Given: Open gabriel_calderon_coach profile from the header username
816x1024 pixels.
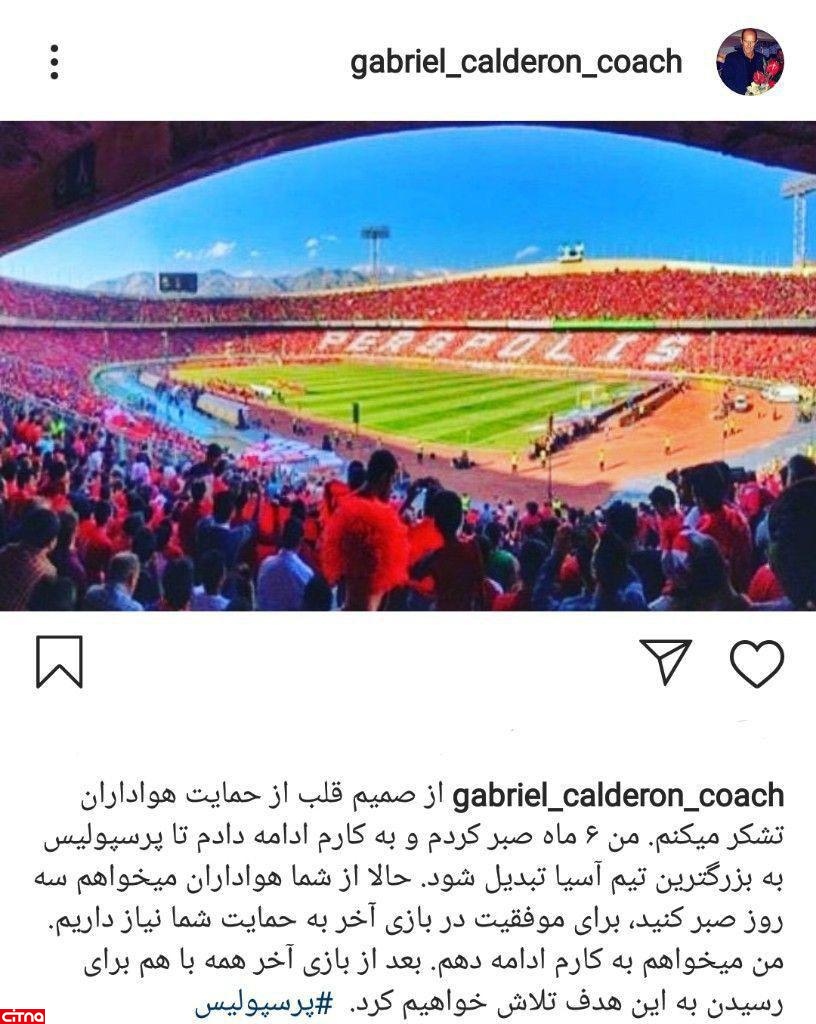Looking at the screenshot, I should (516, 62).
